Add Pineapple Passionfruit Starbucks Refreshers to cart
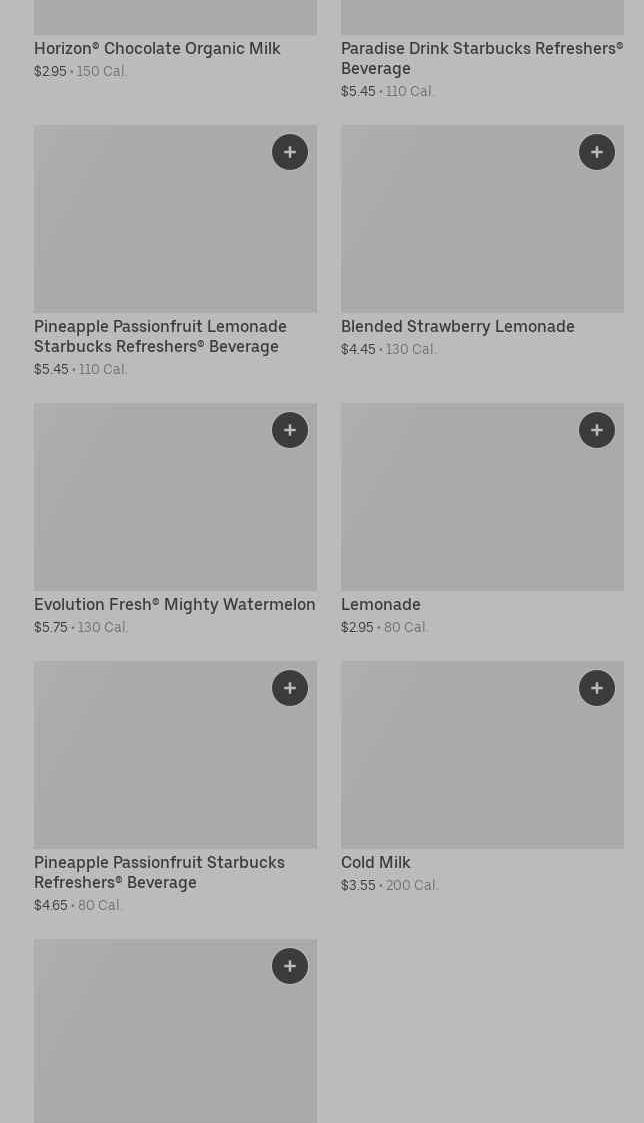The width and height of the screenshot is (644, 1123). coord(290,688)
